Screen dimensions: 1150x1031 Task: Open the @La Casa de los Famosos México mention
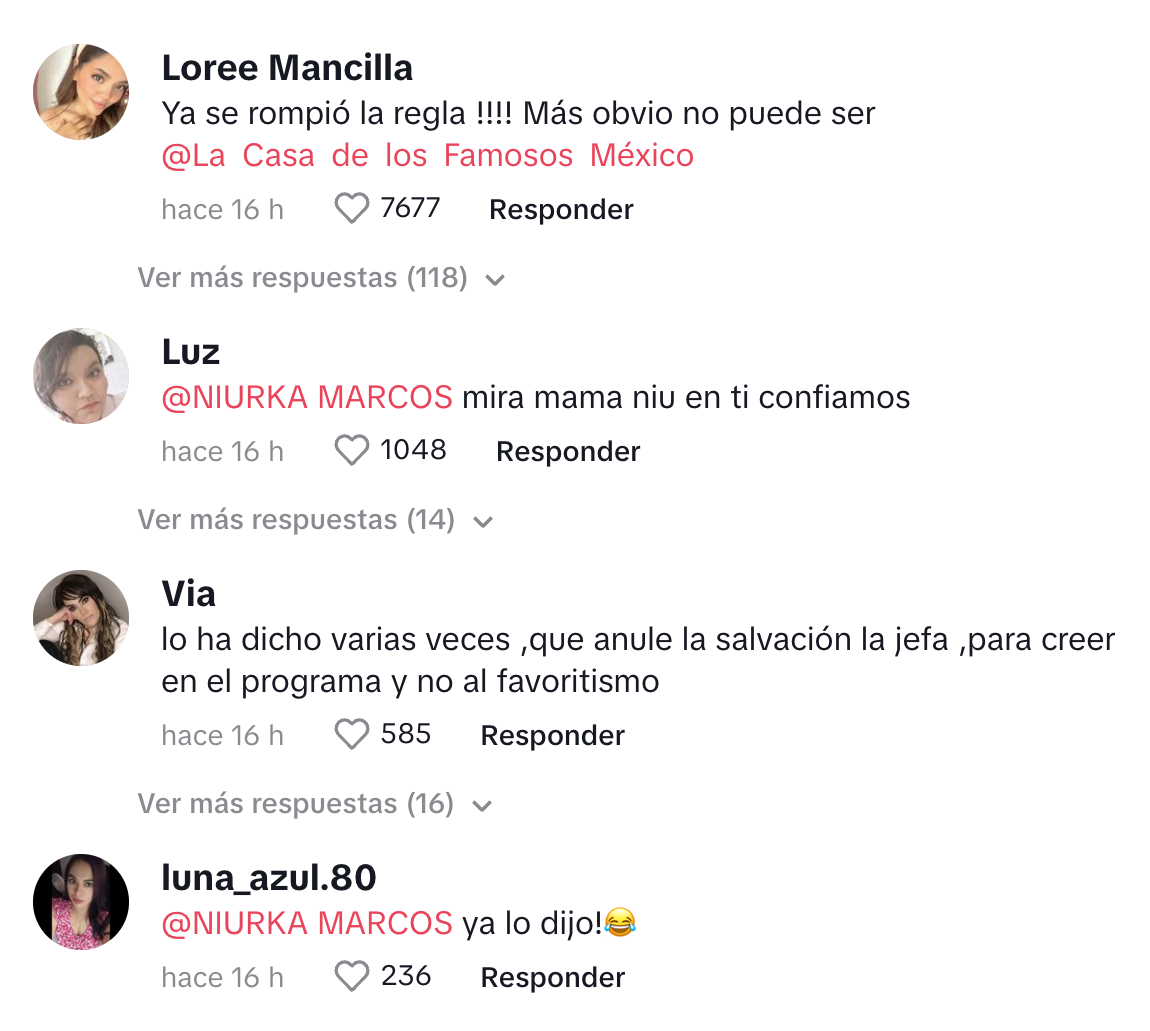[x=427, y=156]
